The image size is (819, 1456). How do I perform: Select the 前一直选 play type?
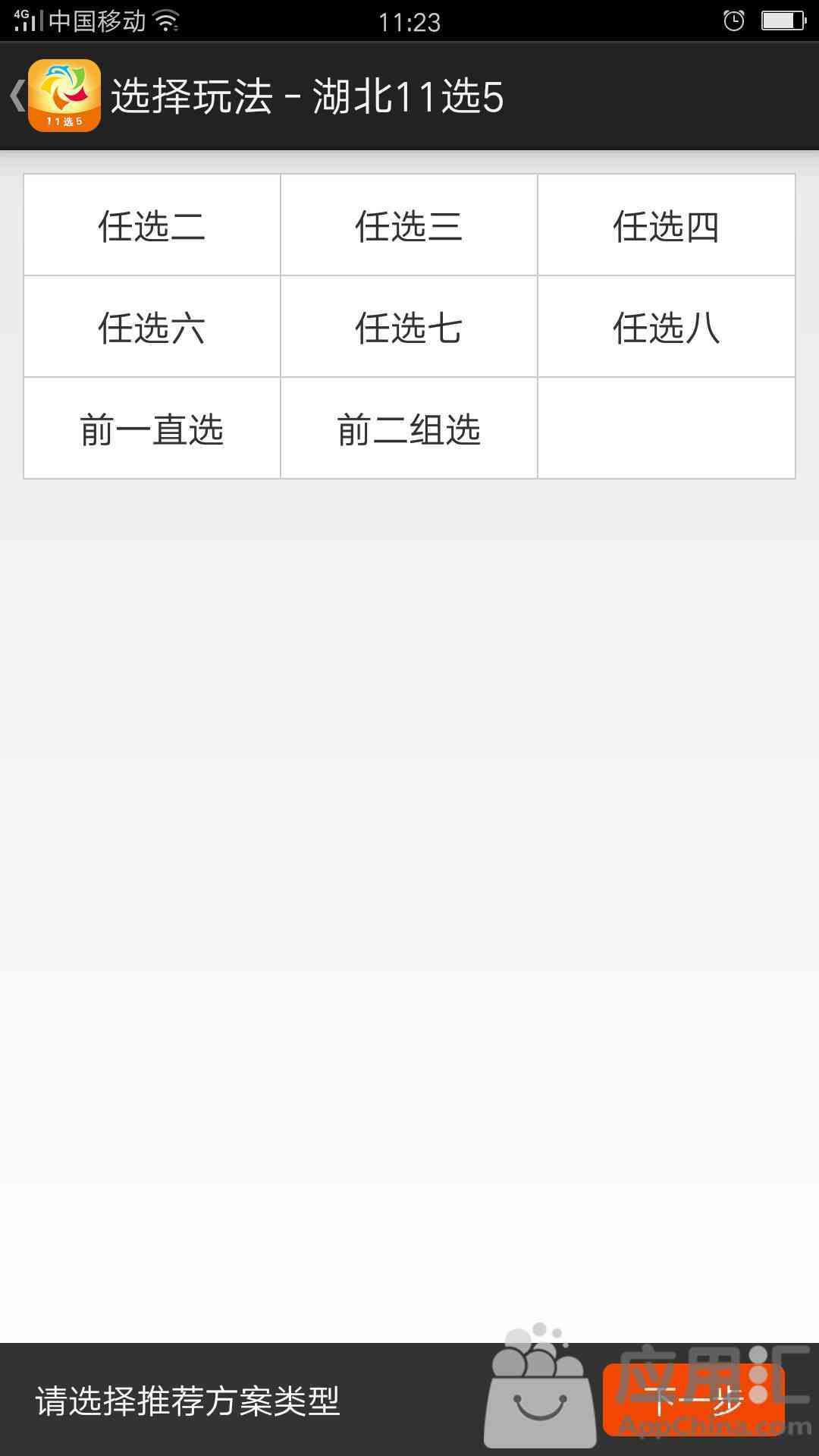coord(152,429)
